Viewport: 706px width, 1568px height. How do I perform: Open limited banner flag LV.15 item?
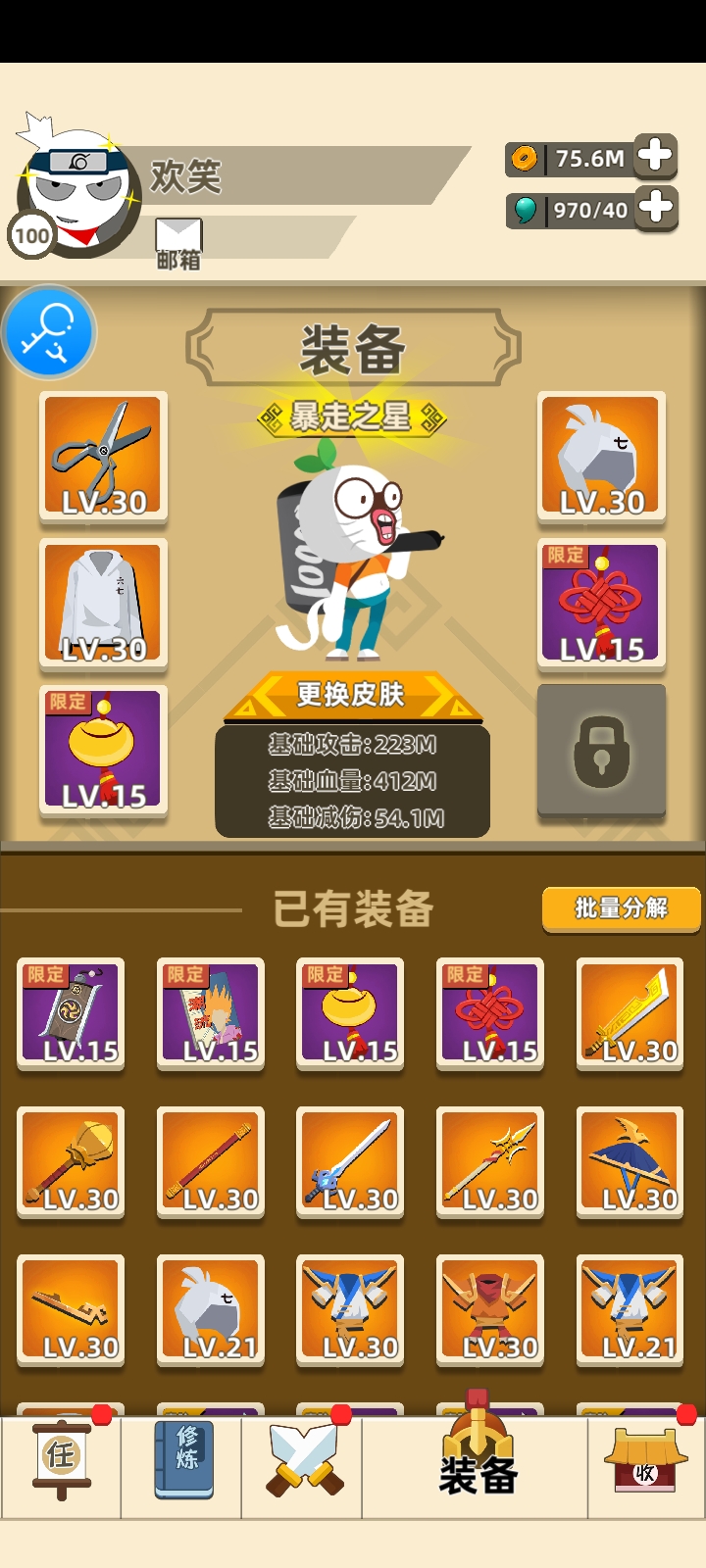(x=71, y=1013)
